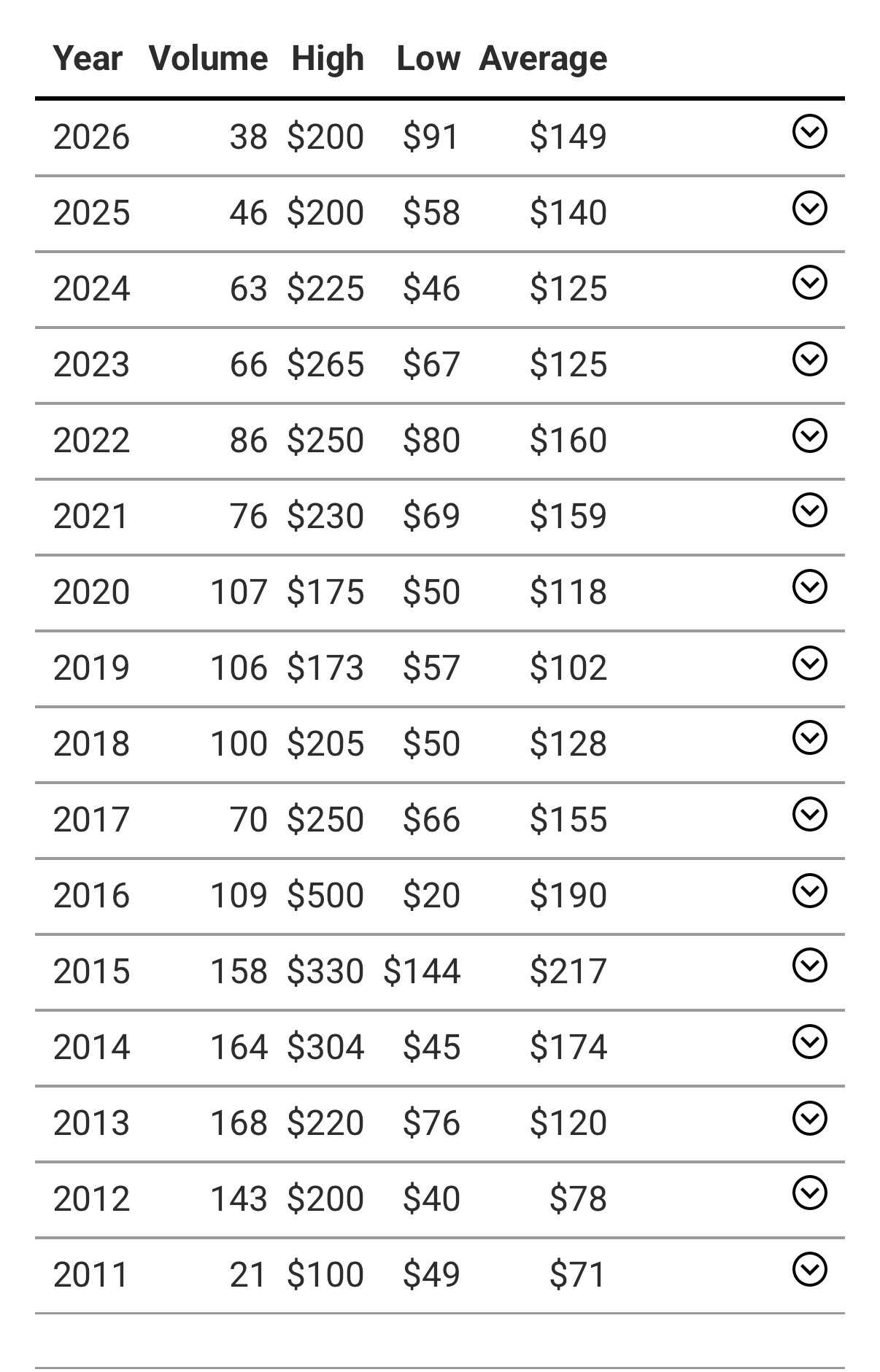This screenshot has width=880, height=1372.
Task: Expand the 2025 row chevron
Action: pyautogui.click(x=809, y=208)
